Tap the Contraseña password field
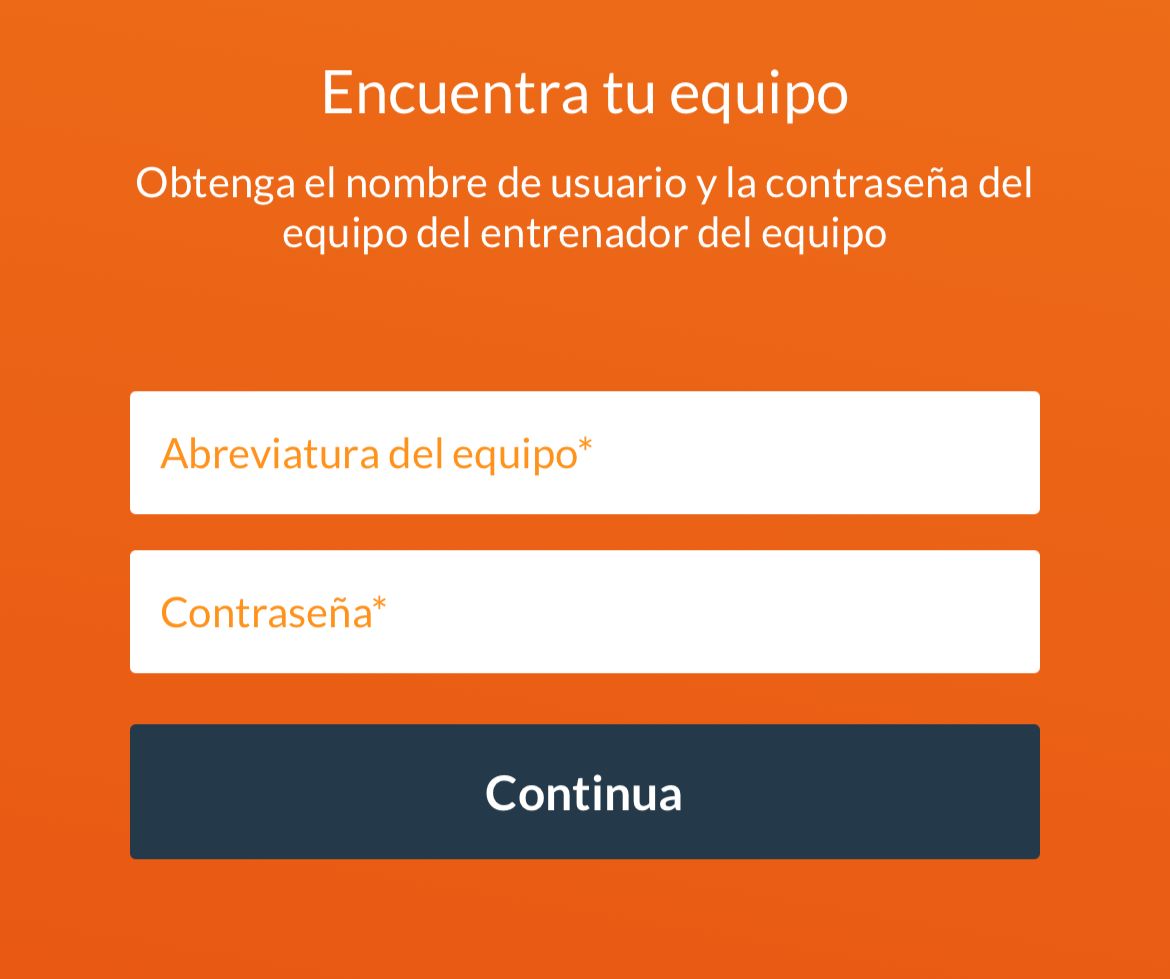This screenshot has width=1170, height=979. [x=584, y=612]
